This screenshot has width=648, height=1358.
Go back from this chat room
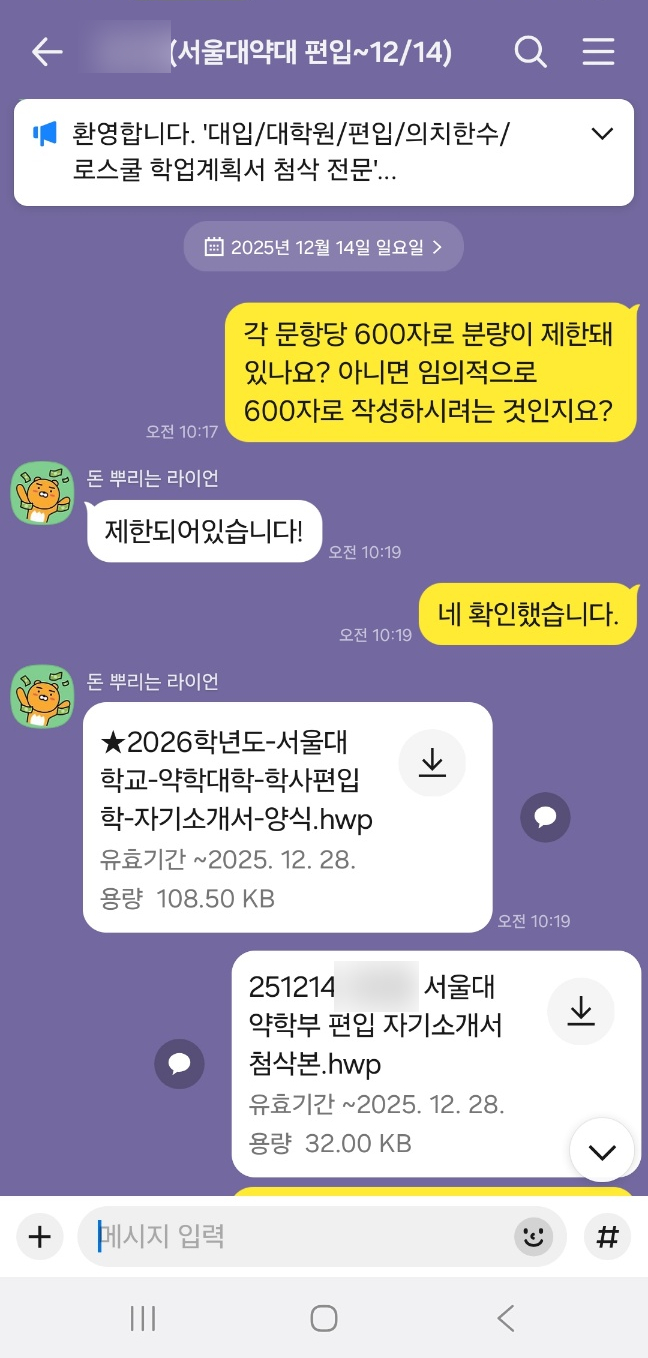click(x=47, y=52)
